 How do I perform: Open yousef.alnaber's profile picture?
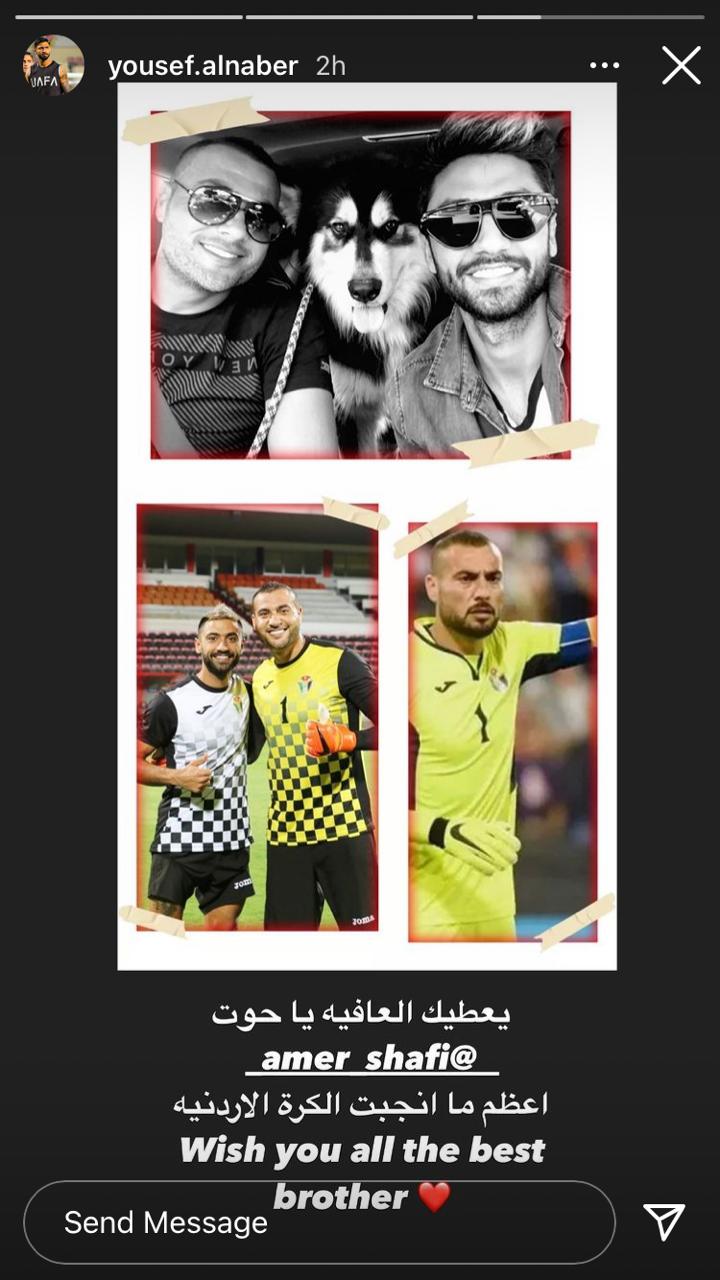(x=53, y=66)
